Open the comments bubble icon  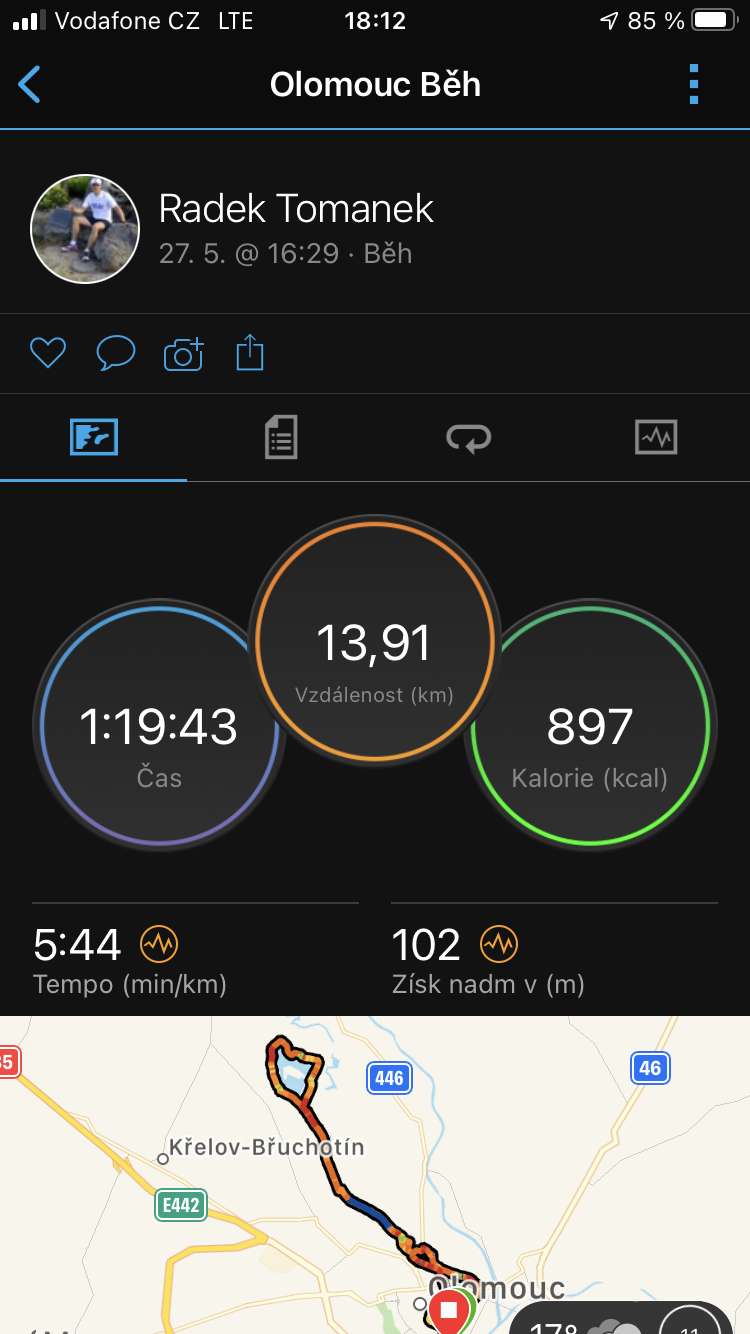(x=116, y=353)
